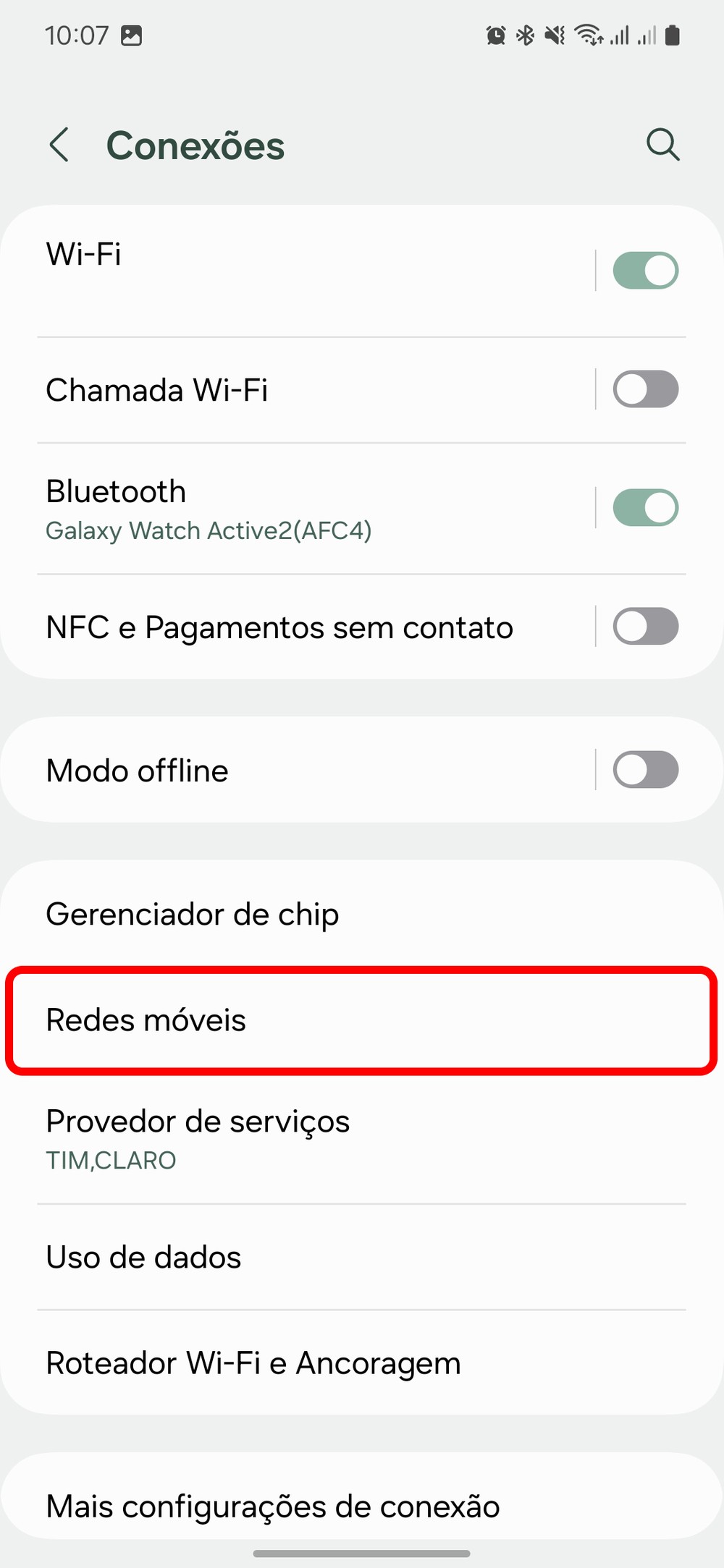The width and height of the screenshot is (724, 1568).
Task: Open Wi-Fi settings row
Action: pos(290,270)
